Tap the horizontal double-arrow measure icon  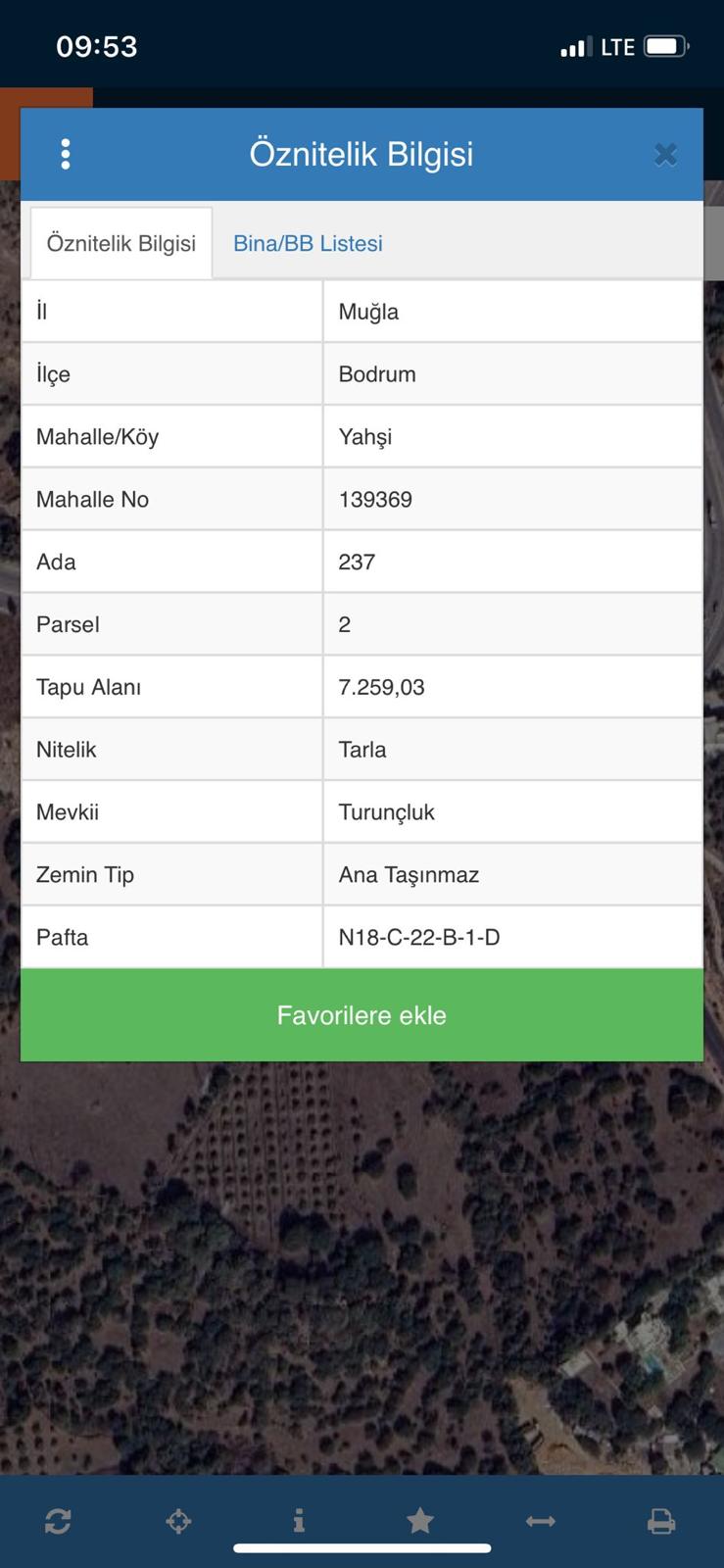pyautogui.click(x=541, y=1521)
